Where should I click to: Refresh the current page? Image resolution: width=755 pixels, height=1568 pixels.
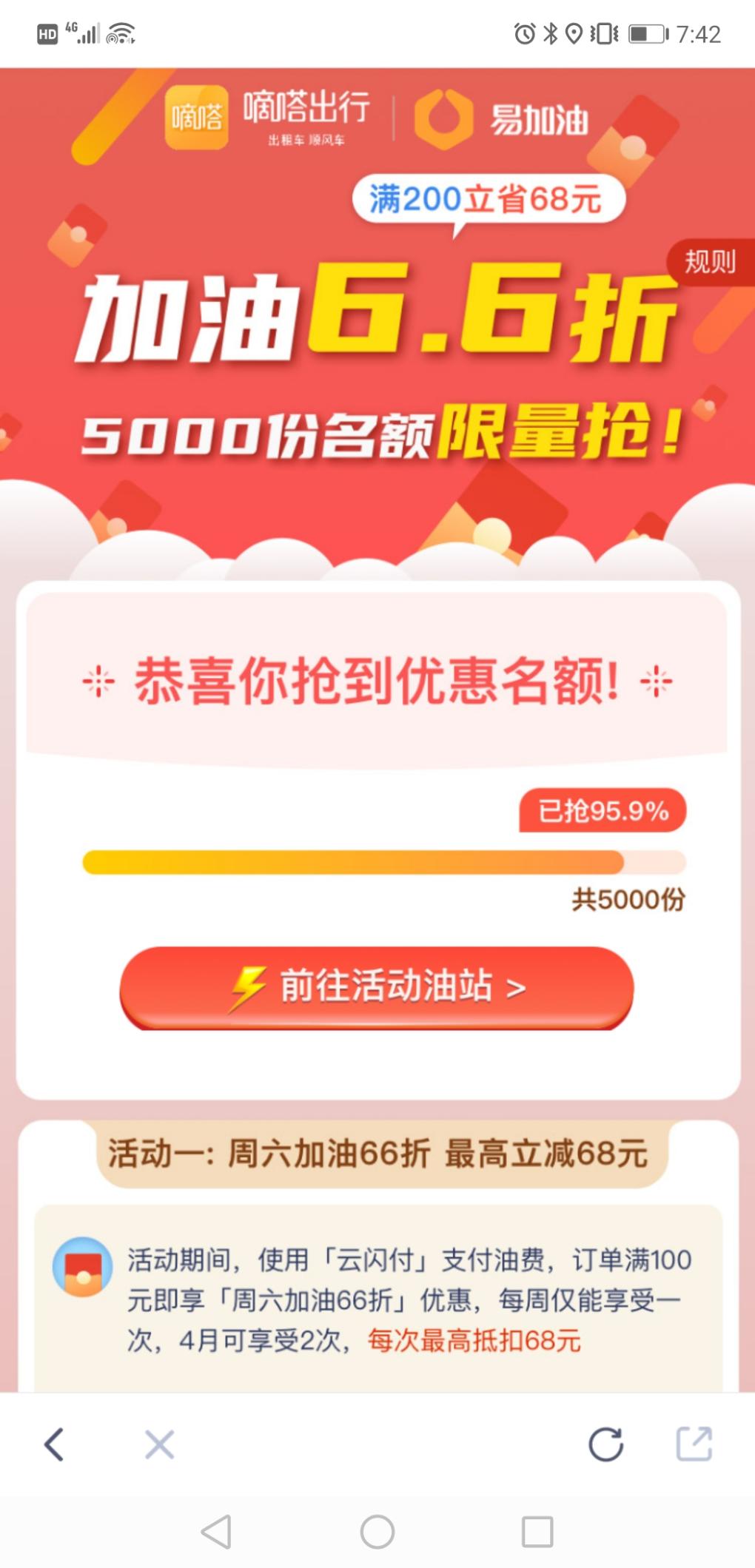605,1444
